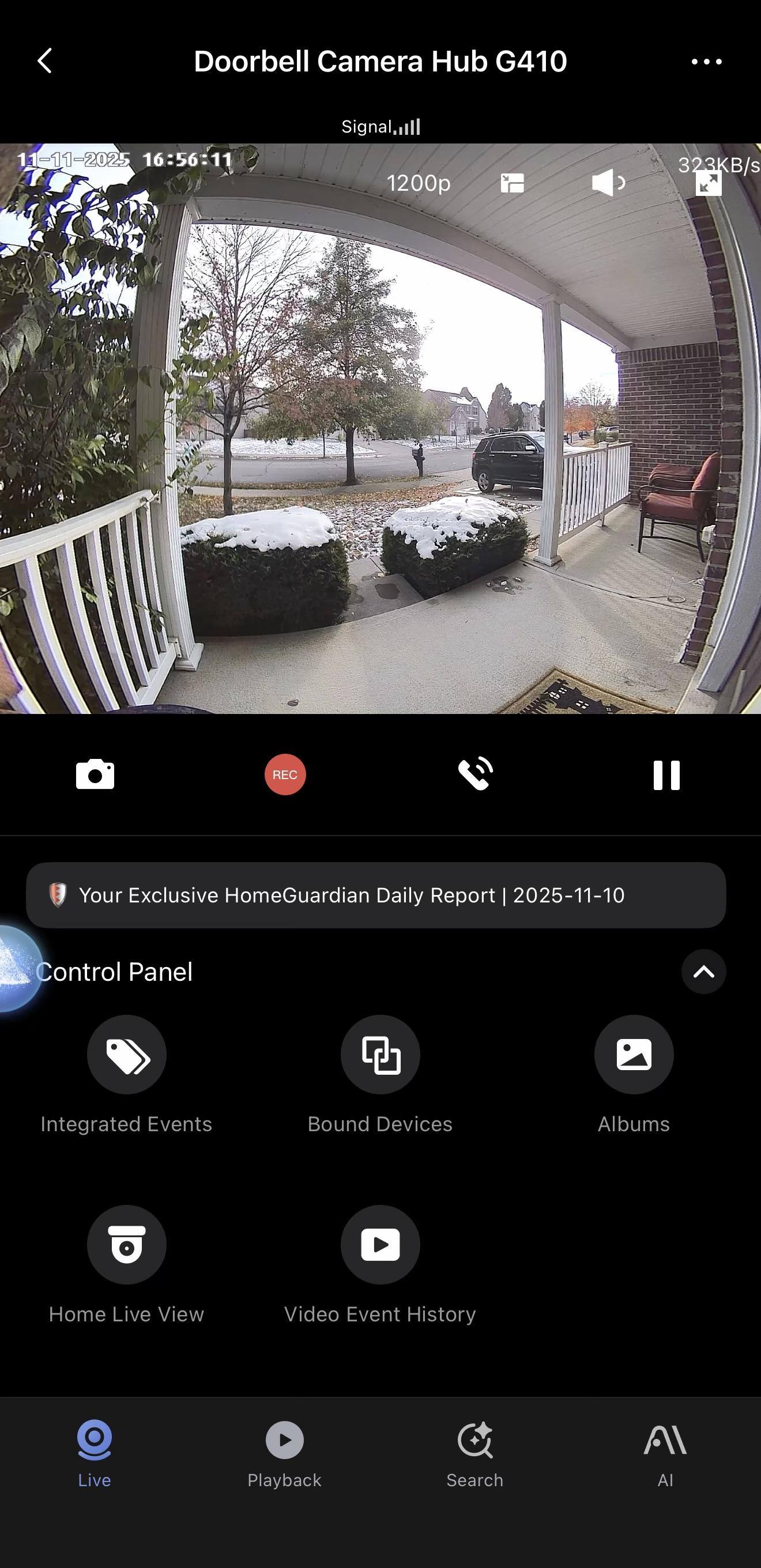Pause the live video stream
Screen dimensions: 761x1568
[666, 775]
